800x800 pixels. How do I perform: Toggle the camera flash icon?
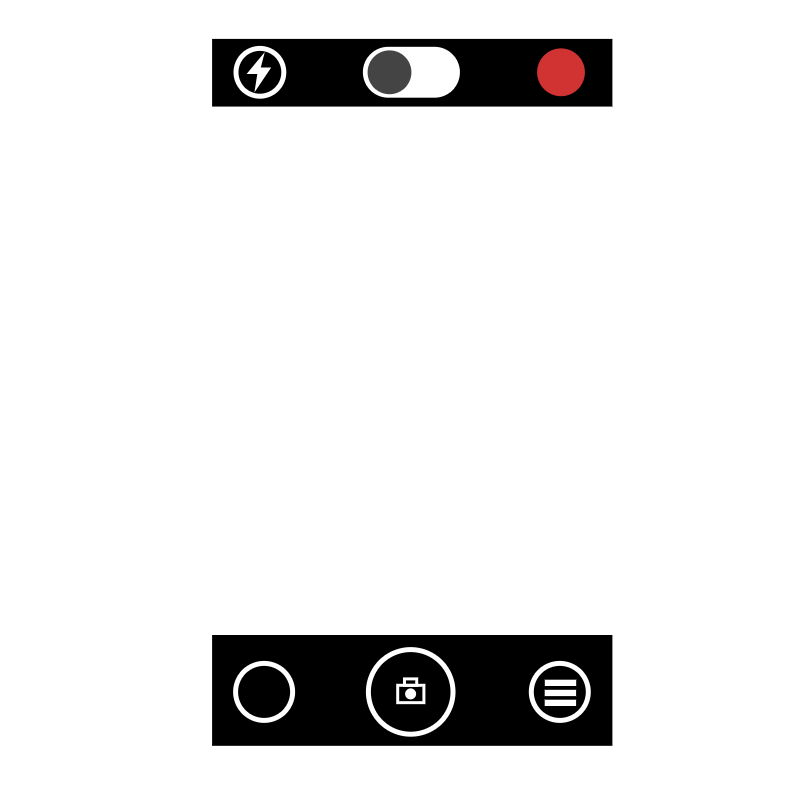(x=260, y=72)
